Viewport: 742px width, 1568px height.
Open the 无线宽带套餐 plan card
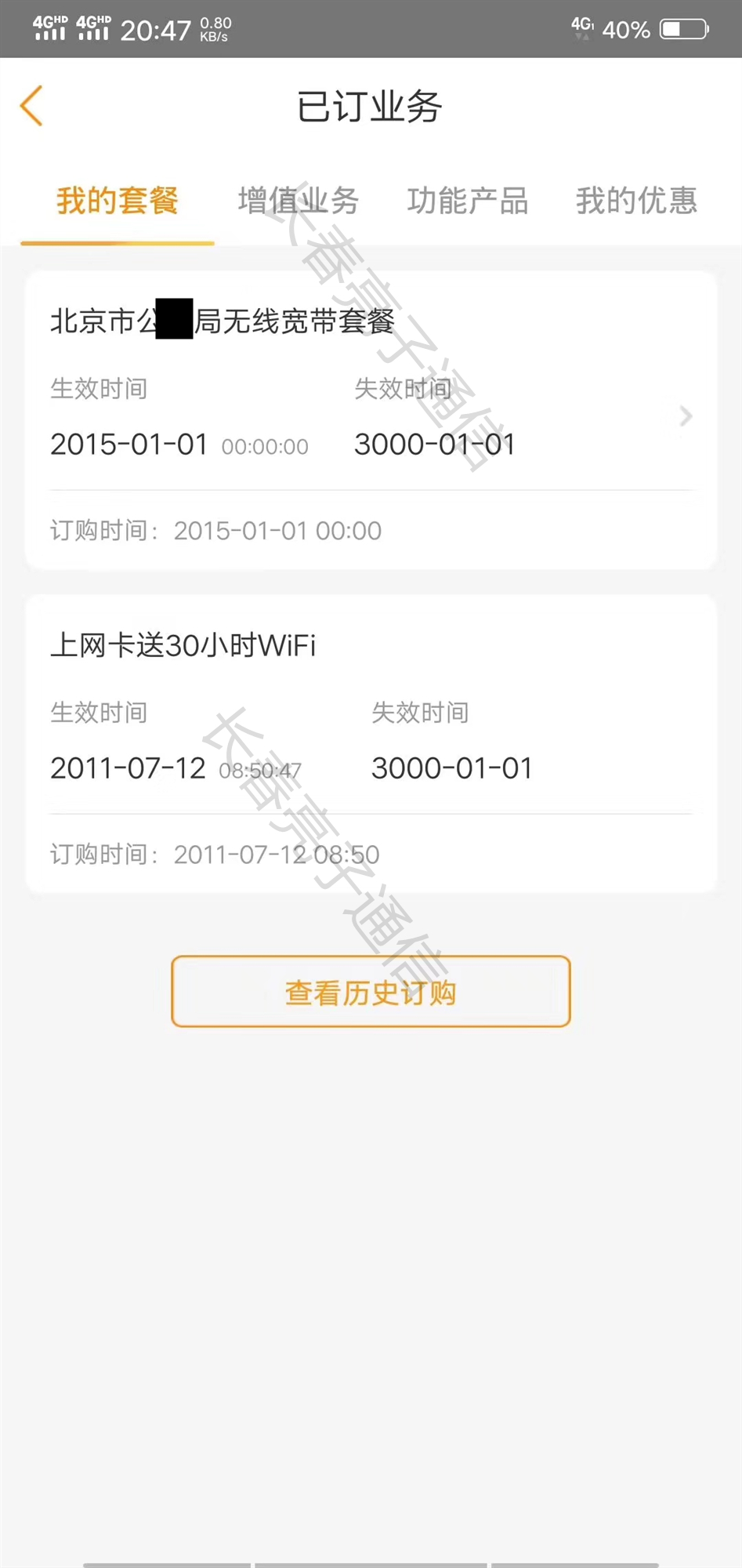pyautogui.click(x=371, y=418)
